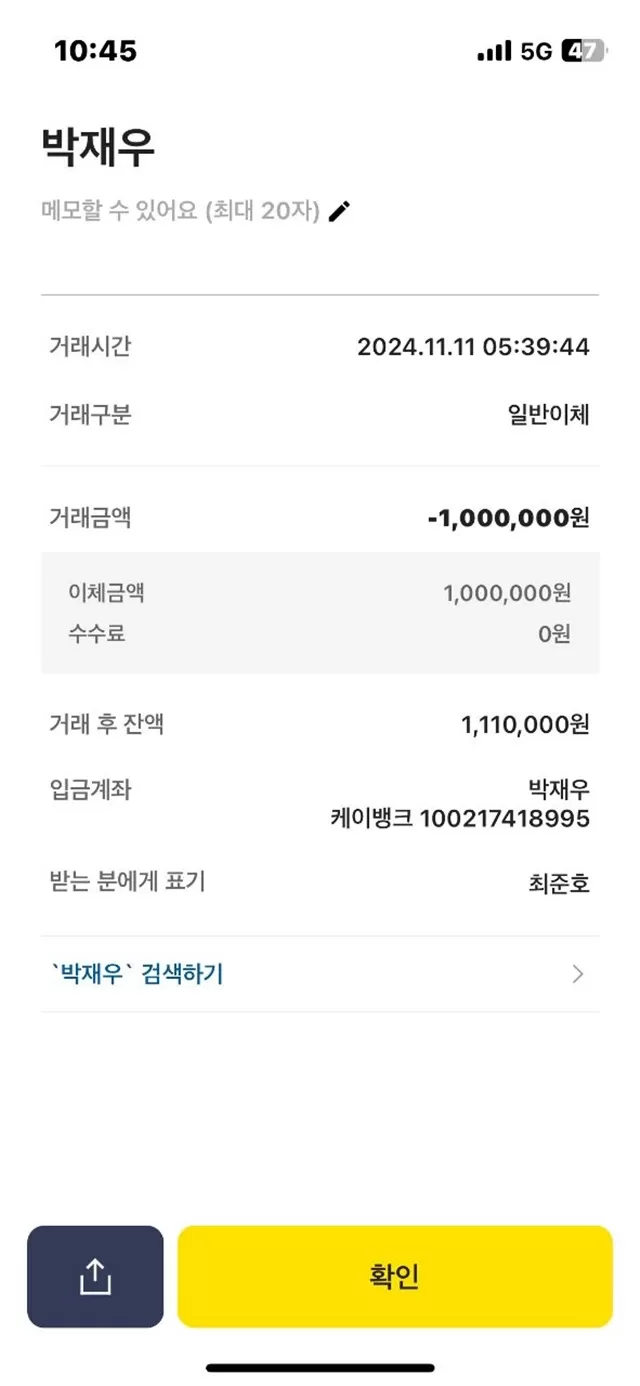Open the `박재우` 검색하기 row
This screenshot has height=1386, width=640.
[x=320, y=974]
